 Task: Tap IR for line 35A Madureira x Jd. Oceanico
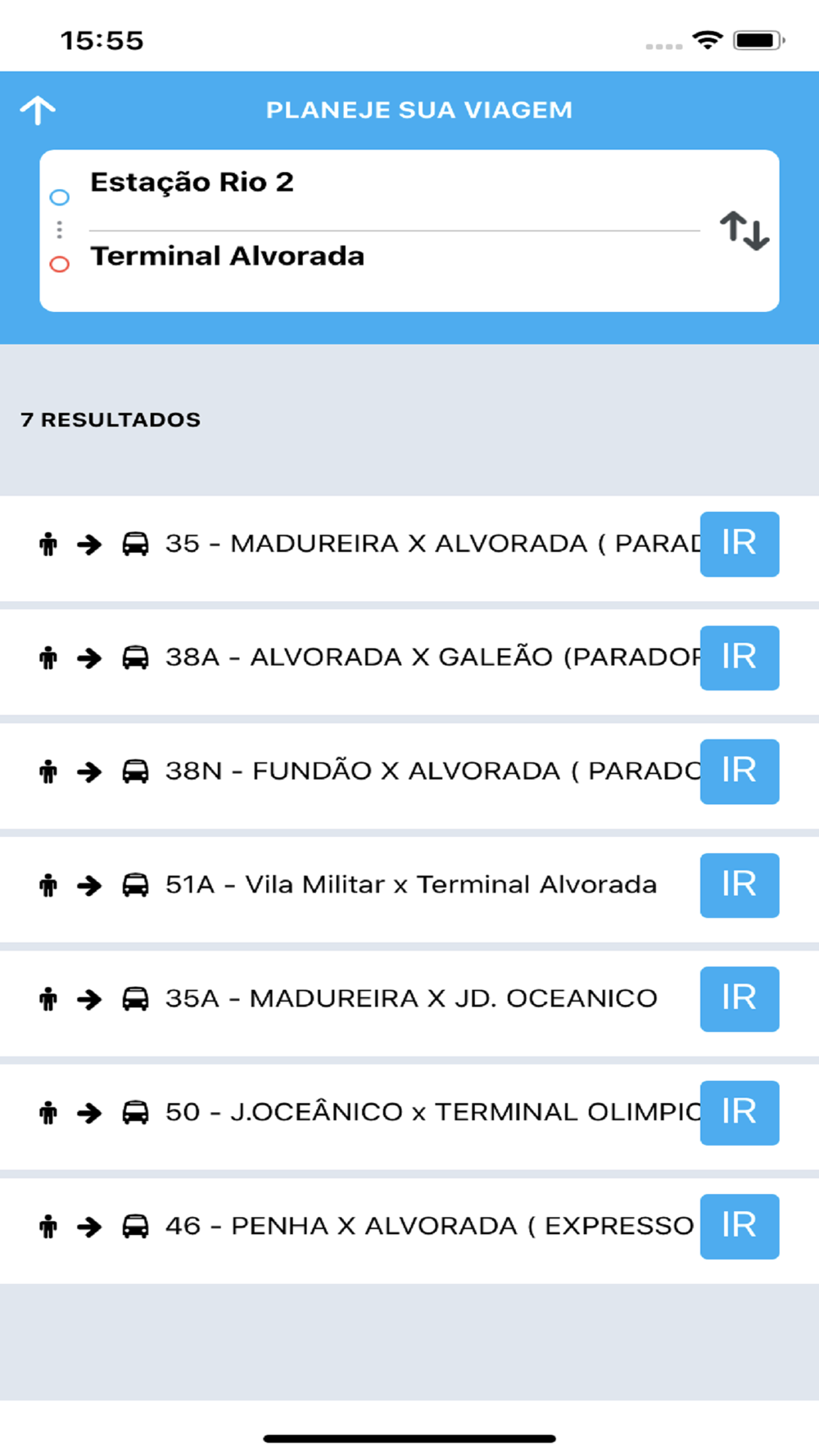pos(740,999)
